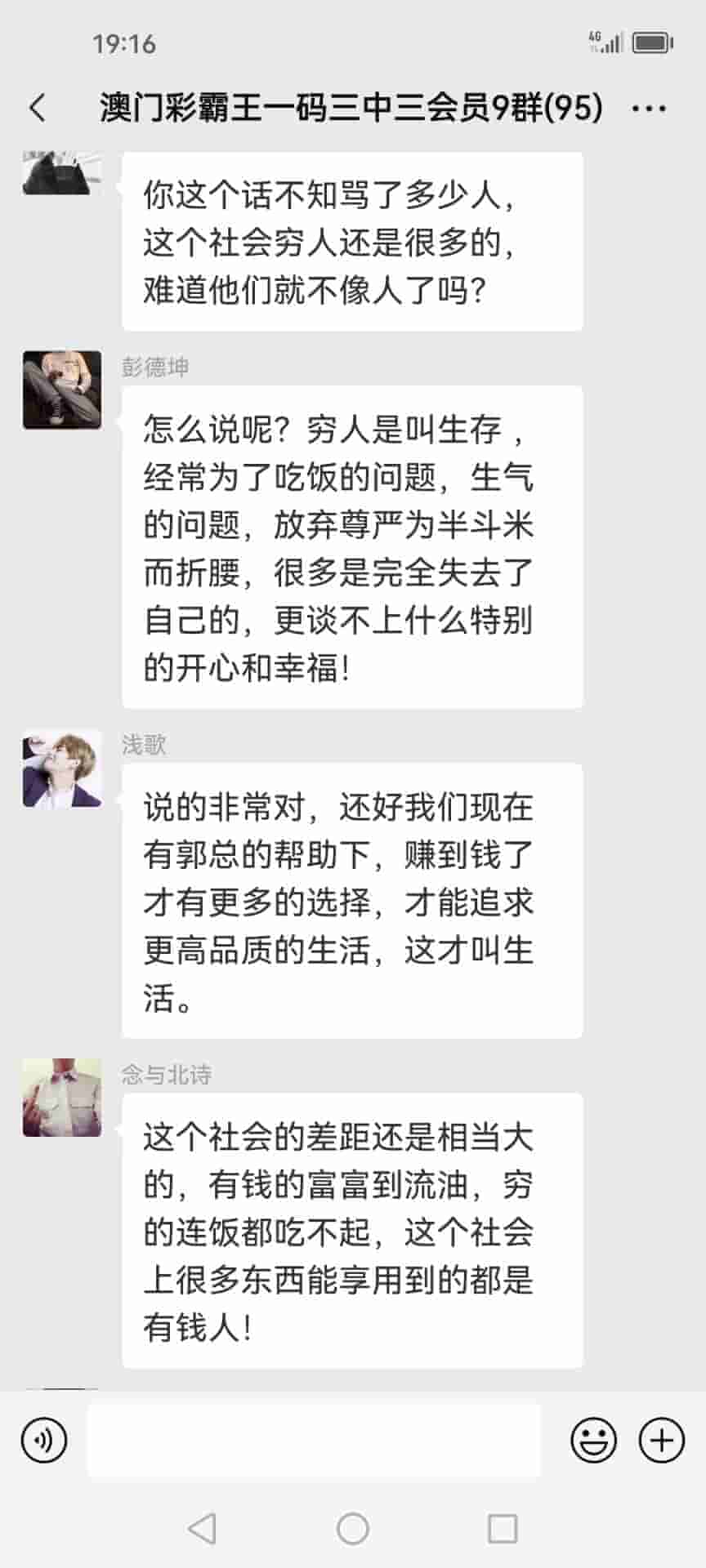This screenshot has width=706, height=1568.
Task: View 念与北诗's profile avatar
Action: [x=62, y=1098]
